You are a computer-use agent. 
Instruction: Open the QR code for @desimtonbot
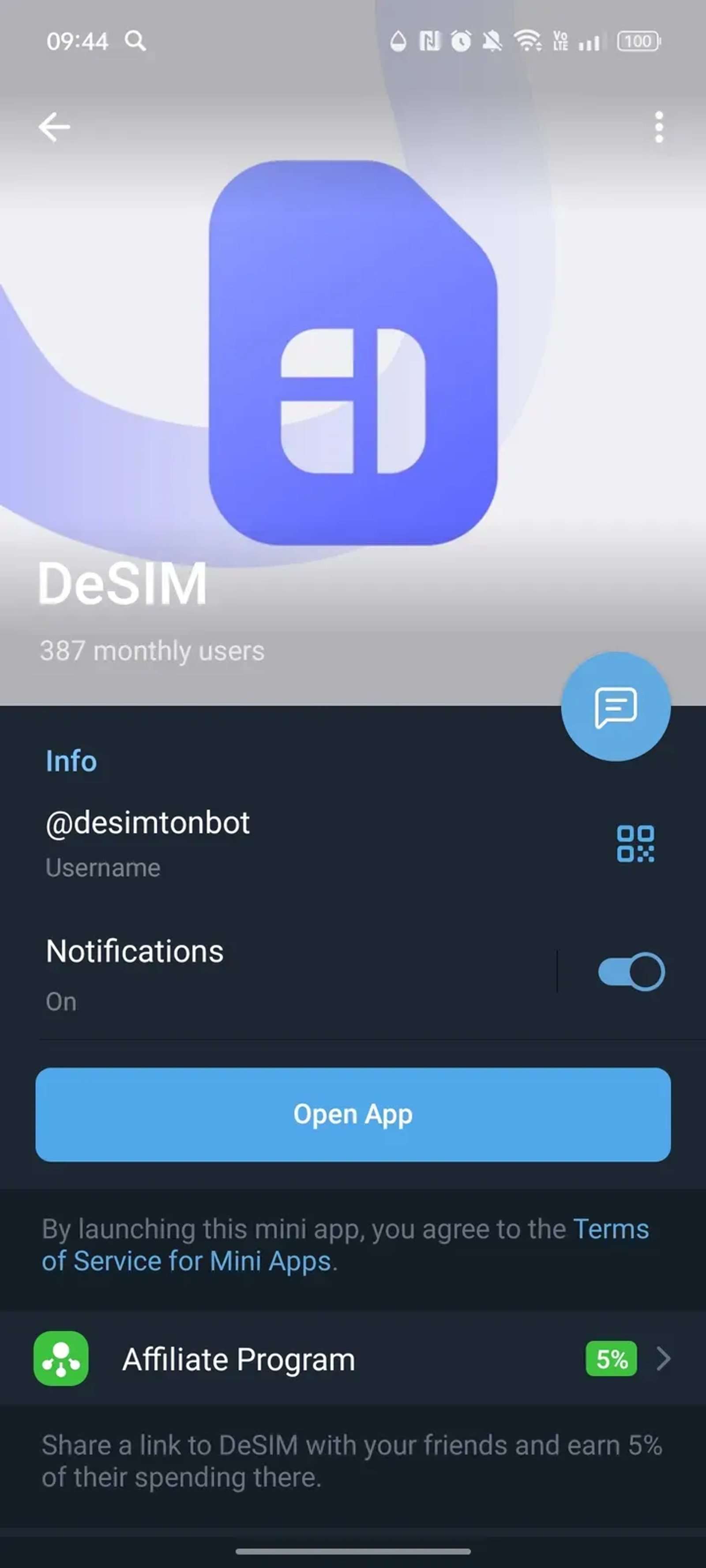pos(635,843)
